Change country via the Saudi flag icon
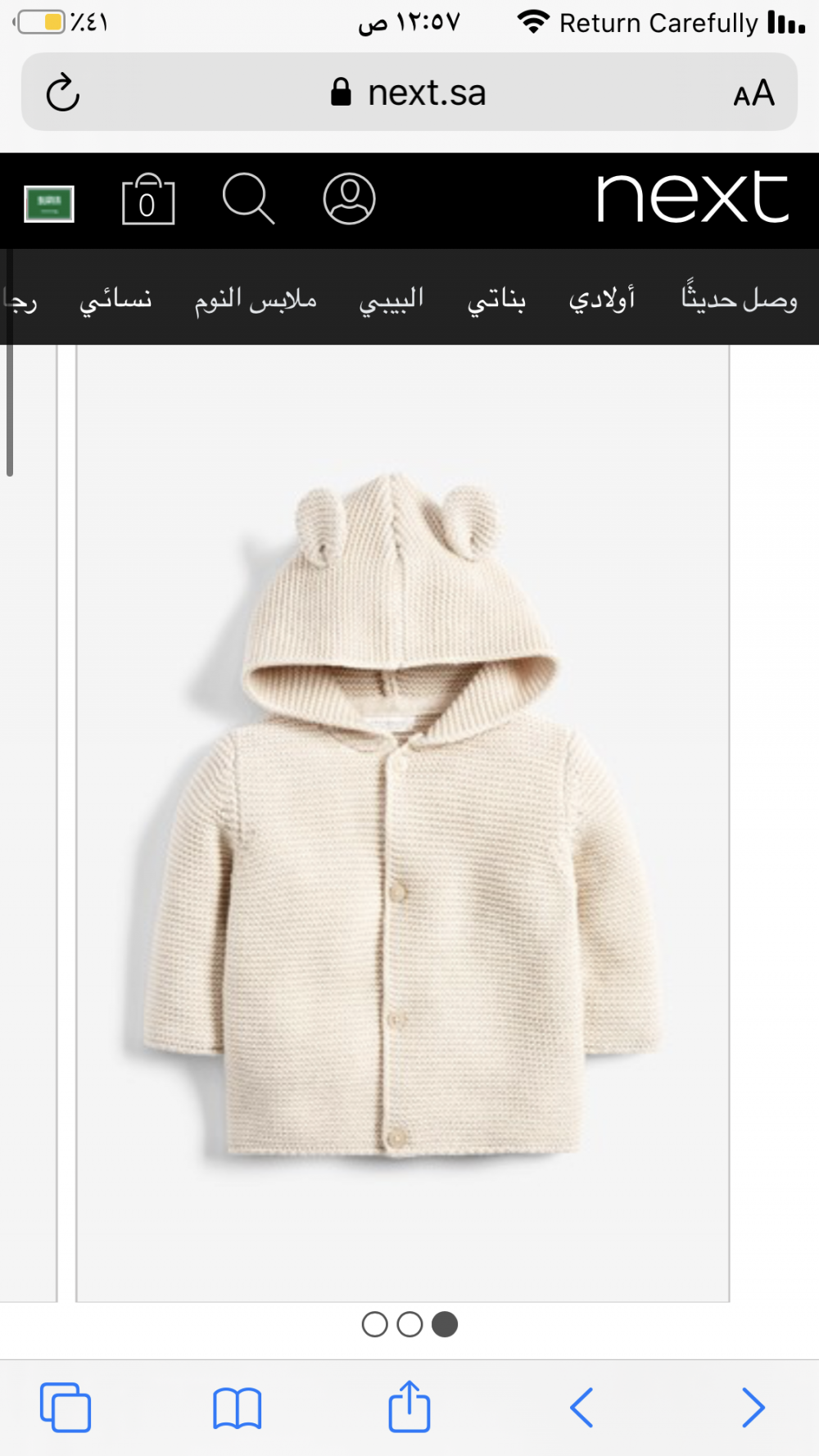The width and height of the screenshot is (819, 1456). [x=49, y=204]
